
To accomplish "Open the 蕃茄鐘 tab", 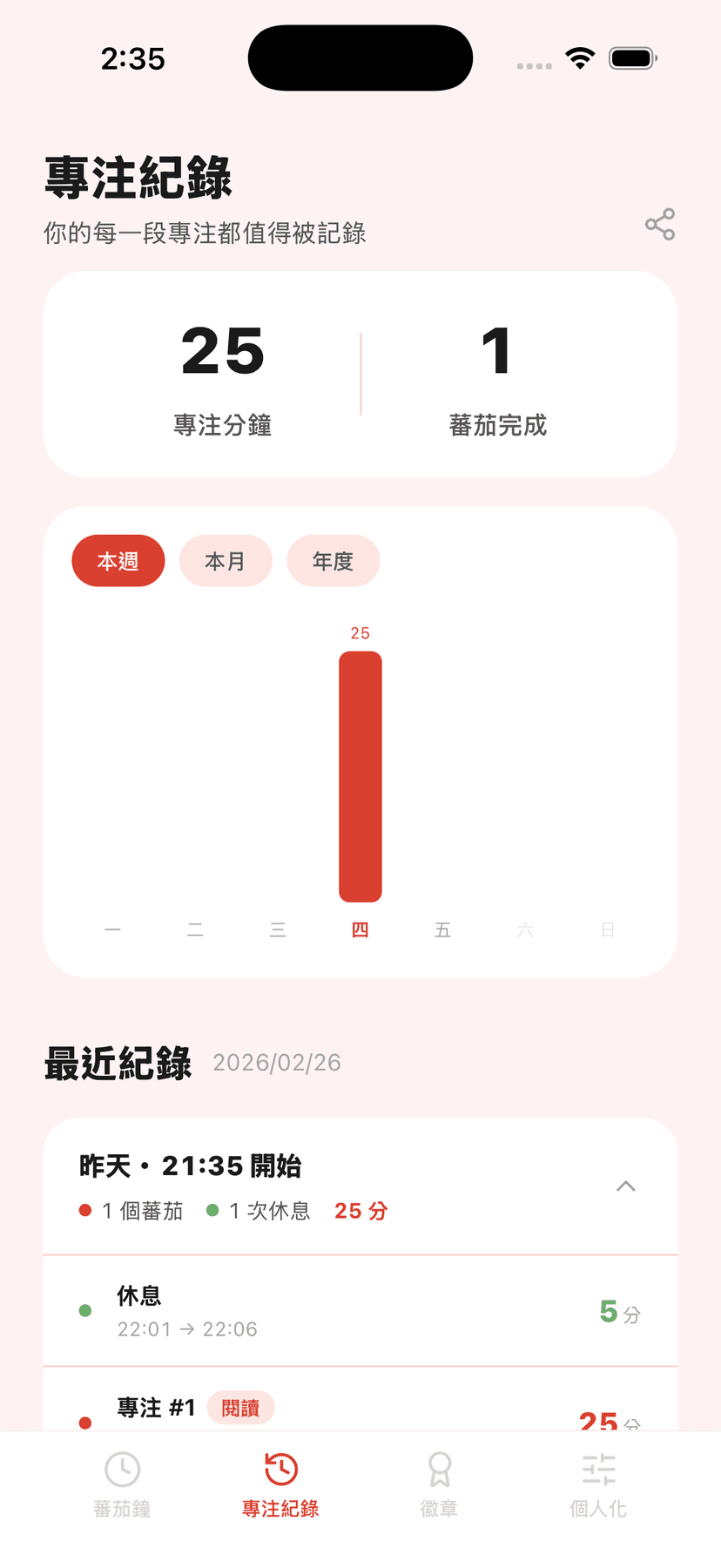I will pos(123,1485).
